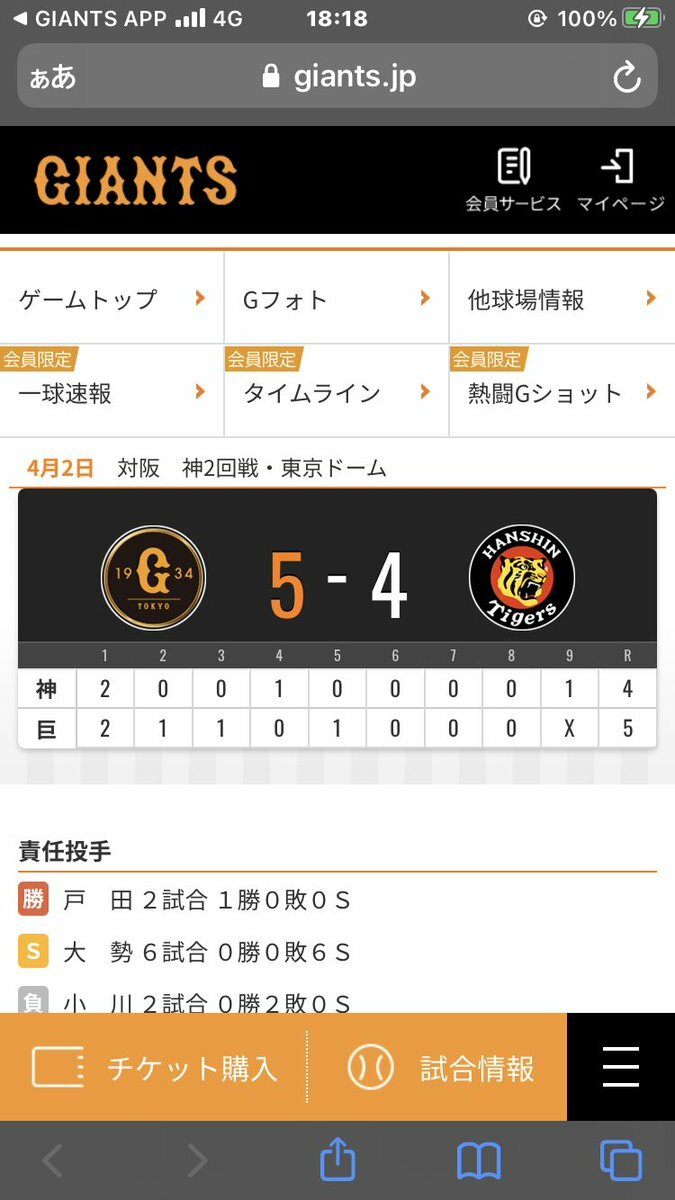Tap チケット購入 button
This screenshot has height=1200, width=675.
click(154, 1067)
